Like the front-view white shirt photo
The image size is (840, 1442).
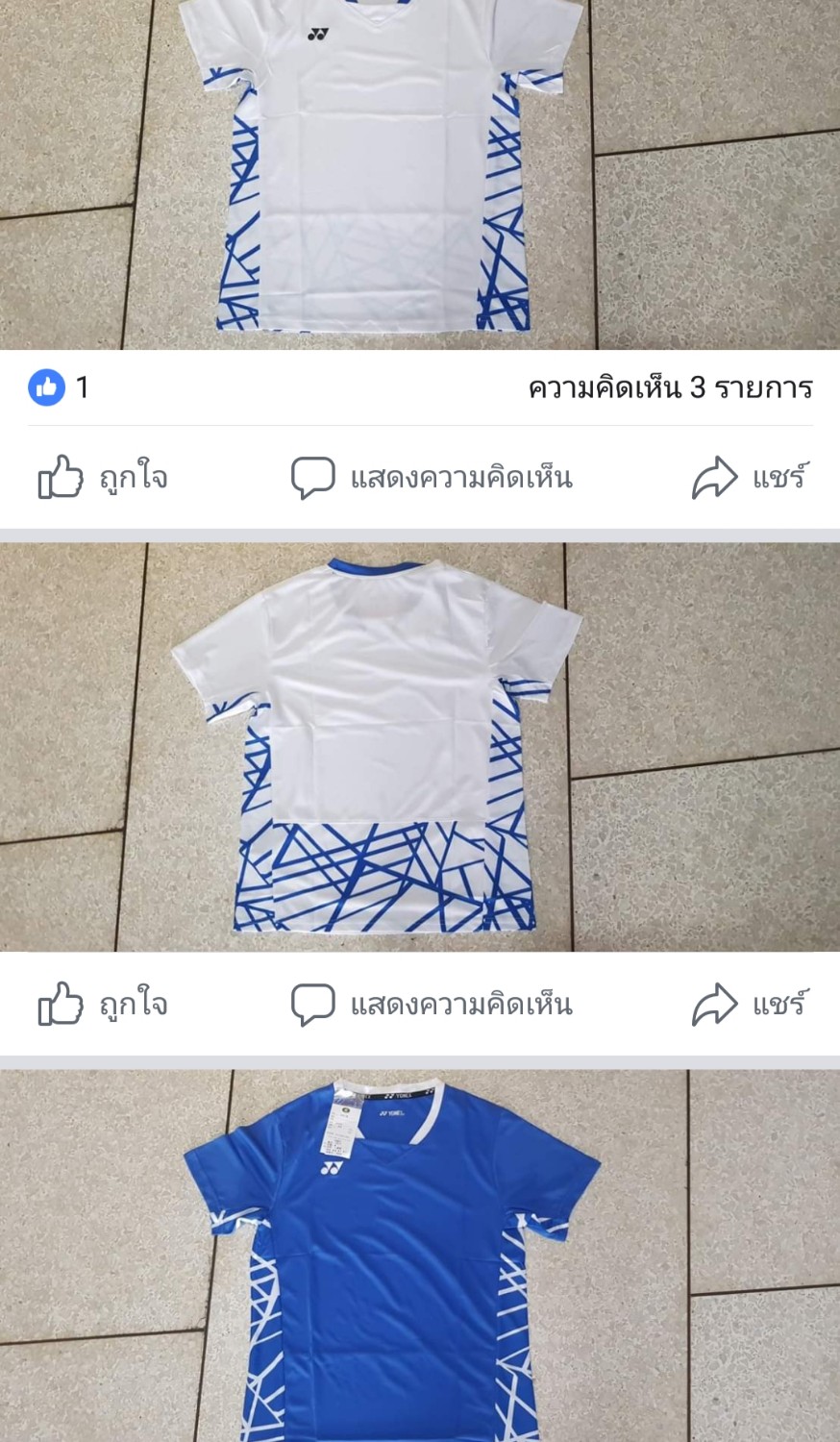click(x=103, y=478)
